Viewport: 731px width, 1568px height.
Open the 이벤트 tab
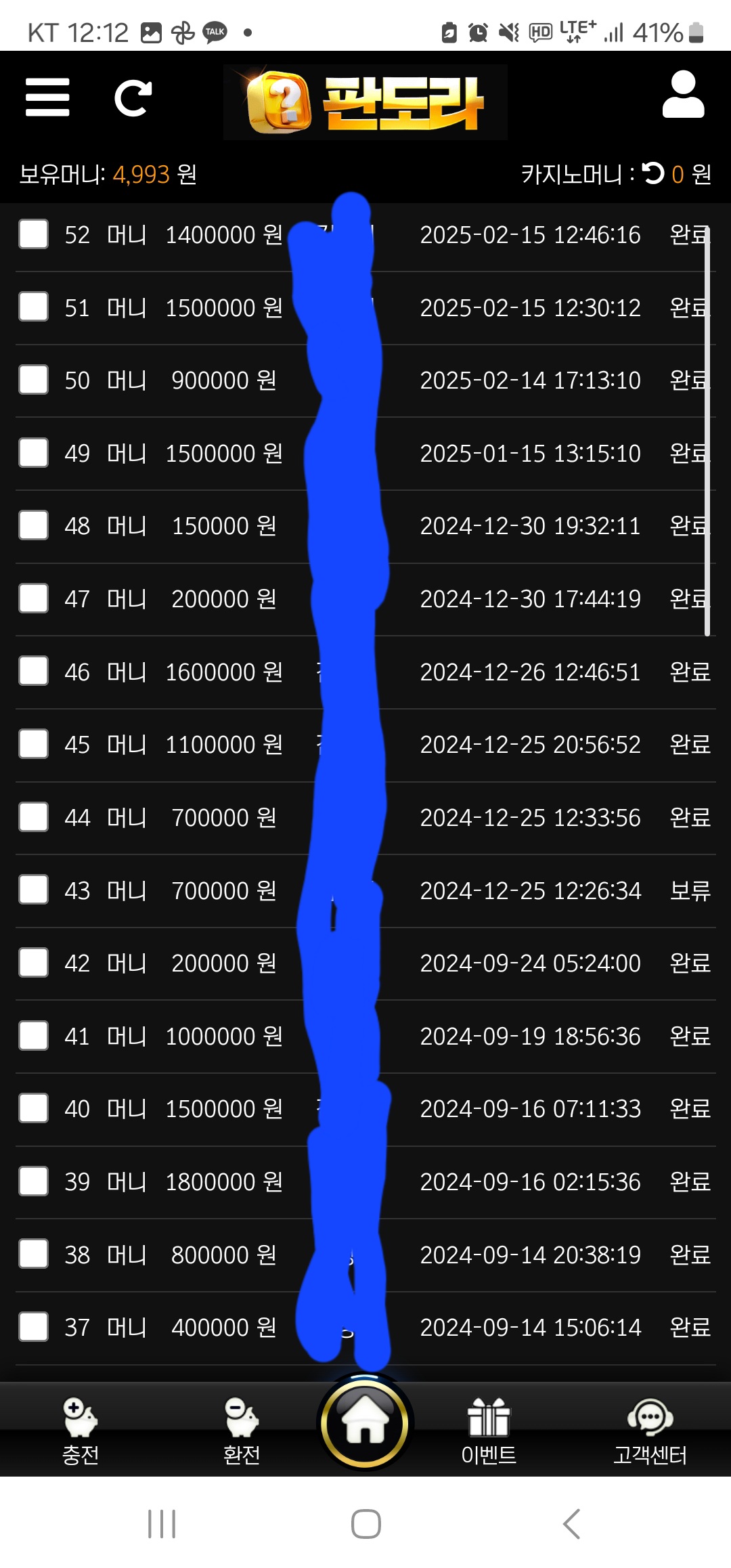point(489,1430)
